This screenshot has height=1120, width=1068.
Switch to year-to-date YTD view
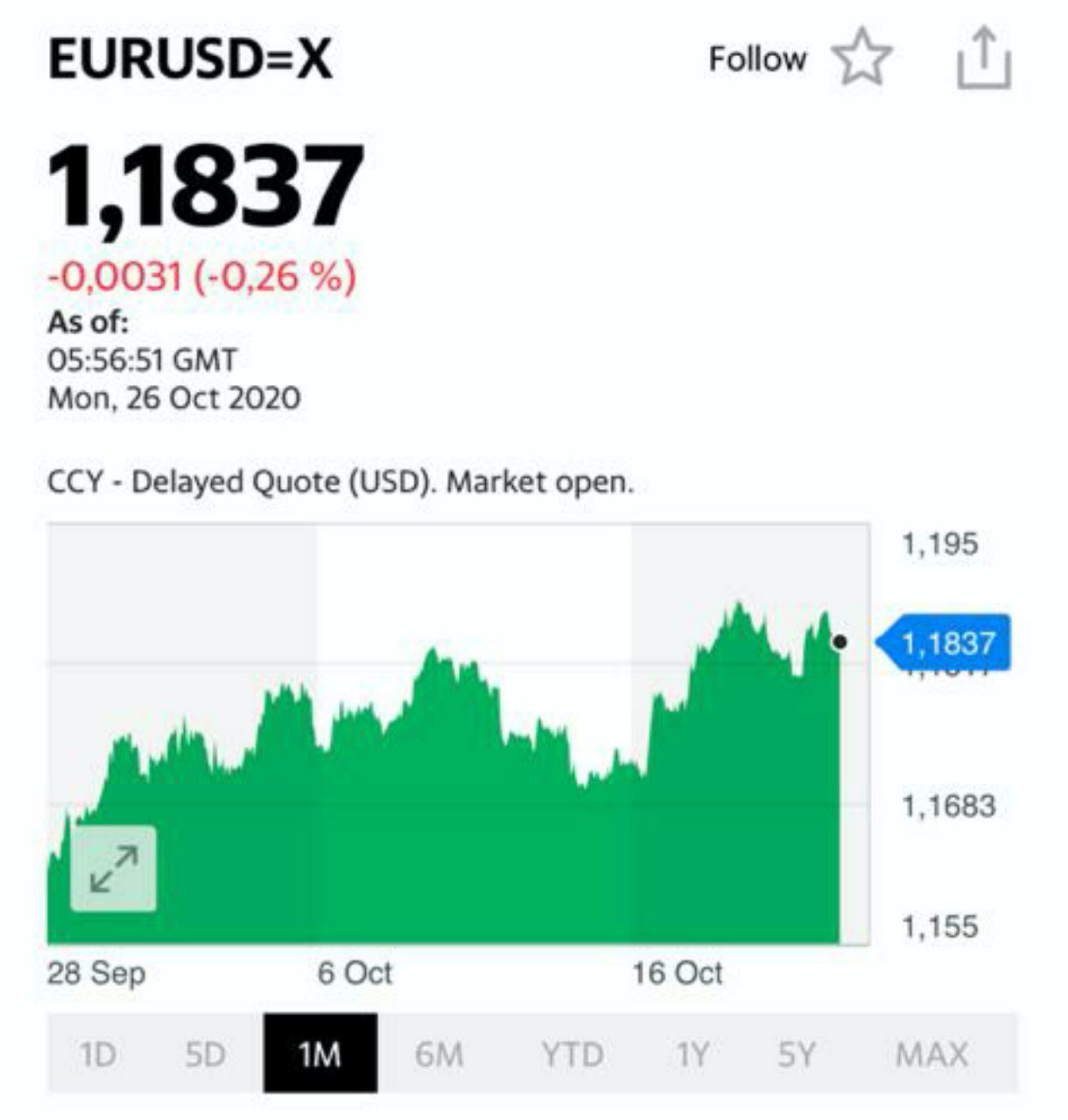point(572,1054)
